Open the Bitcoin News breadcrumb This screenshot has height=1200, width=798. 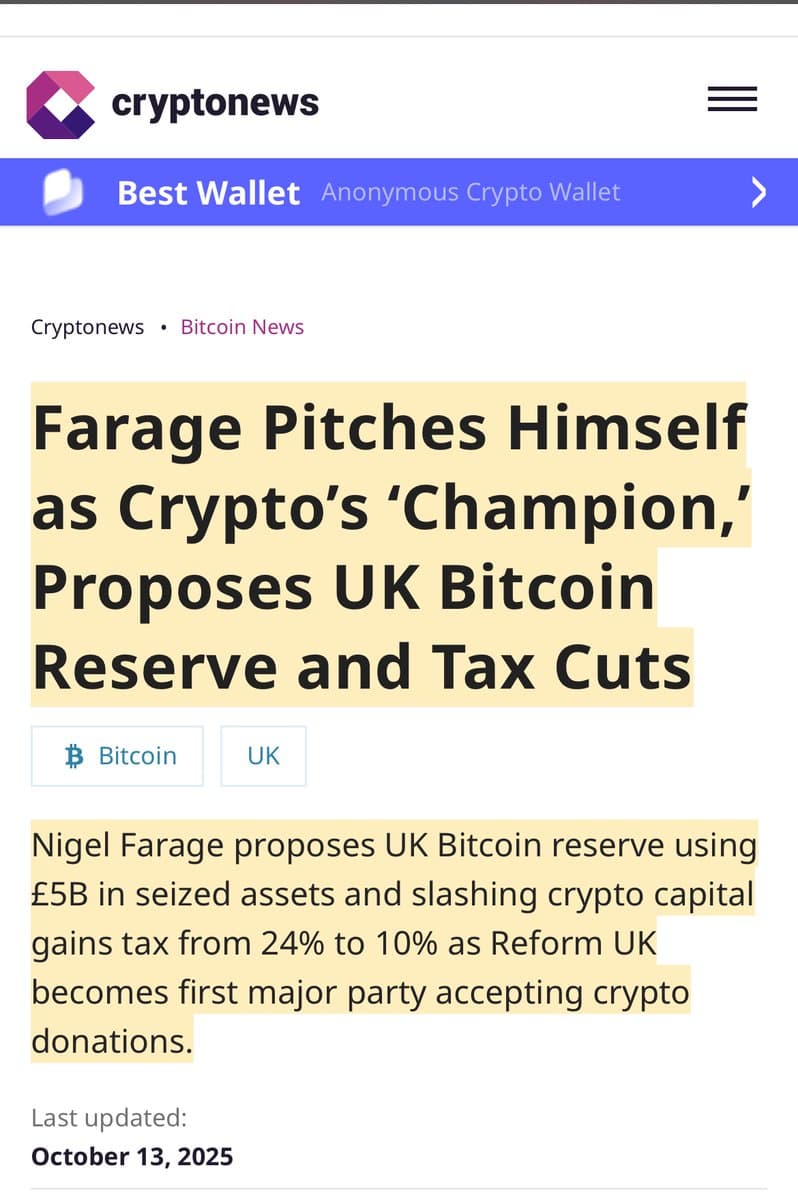click(x=242, y=327)
